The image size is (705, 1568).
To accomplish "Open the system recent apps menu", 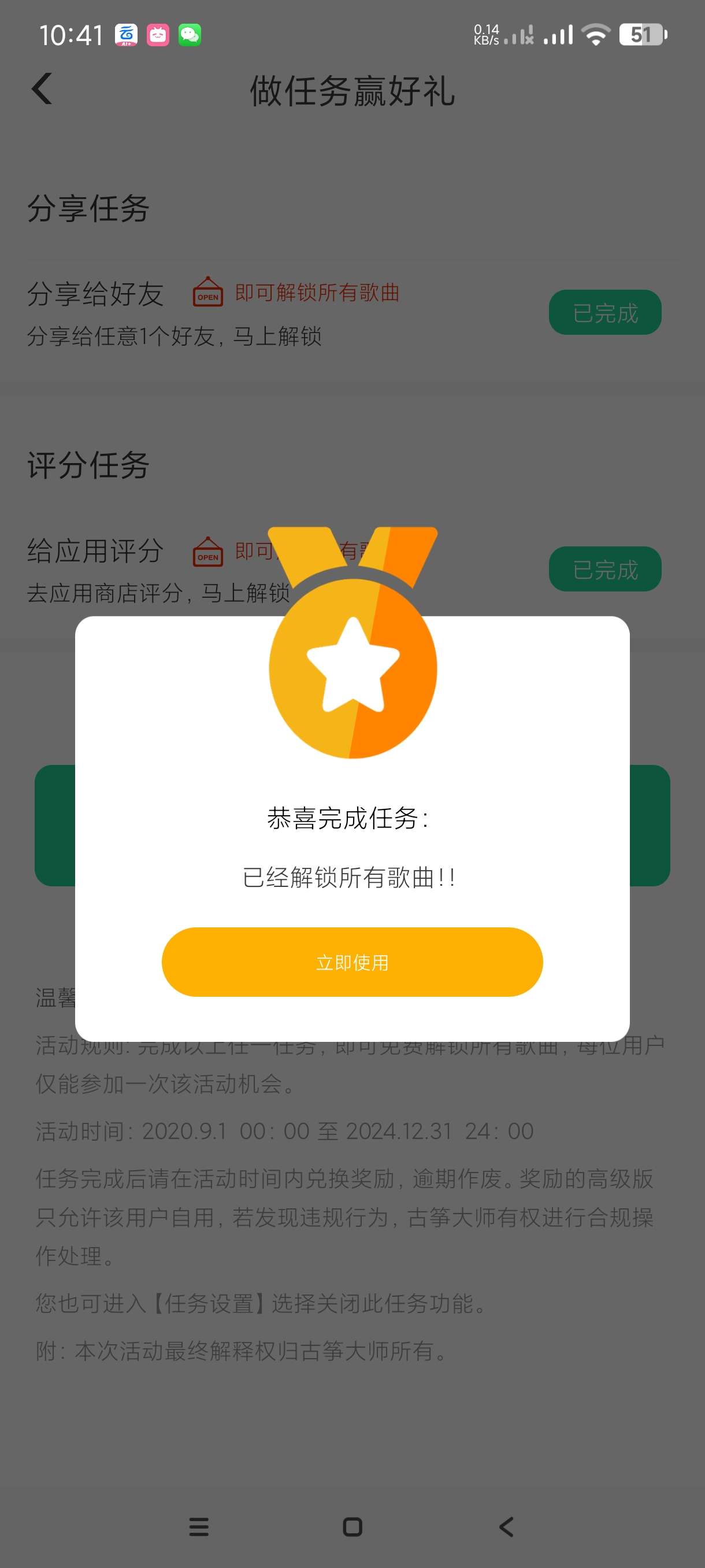I will coord(199,1526).
